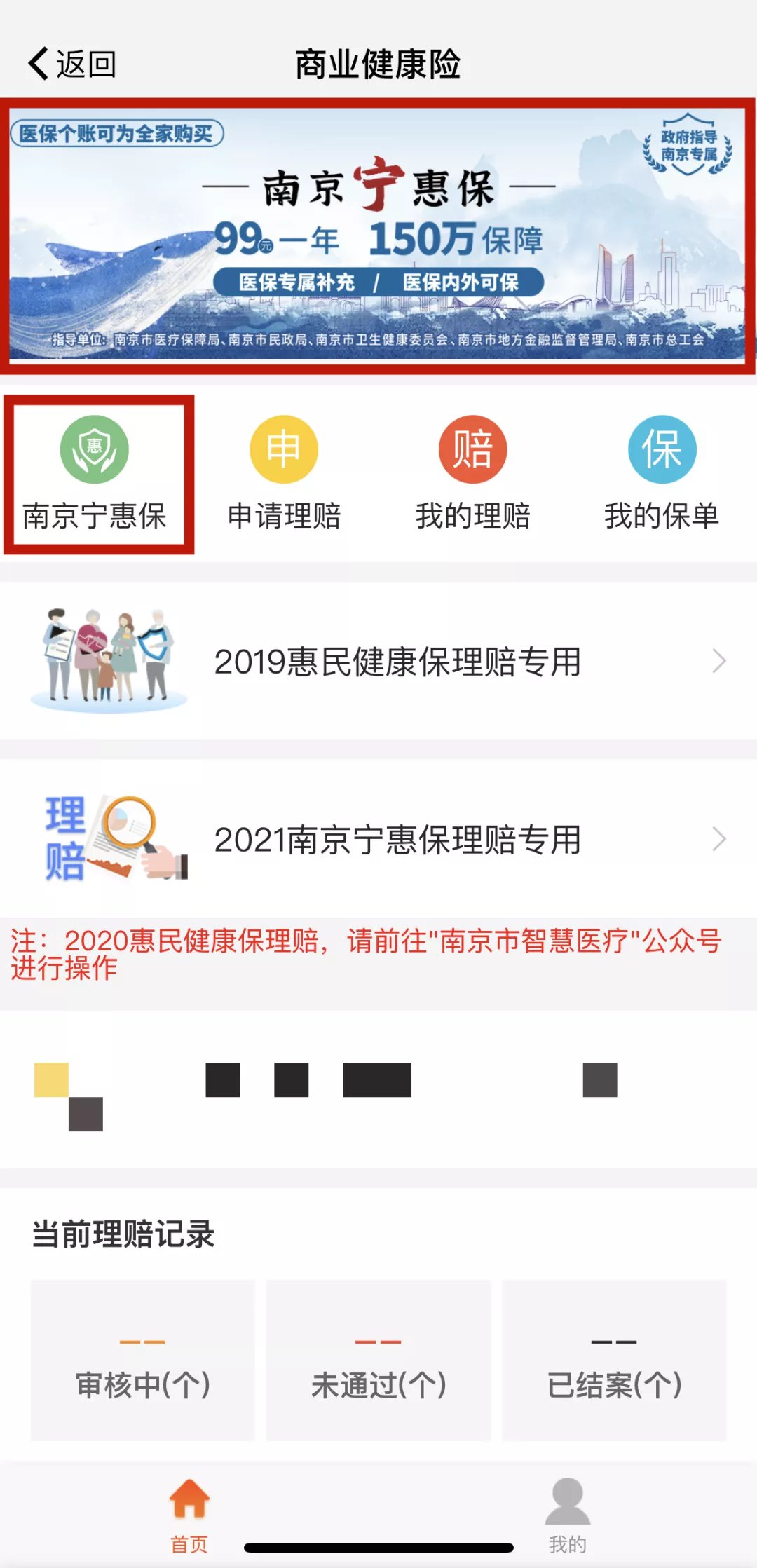The width and height of the screenshot is (757, 1568).
Task: View 审核中 claim records
Action: [143, 1361]
